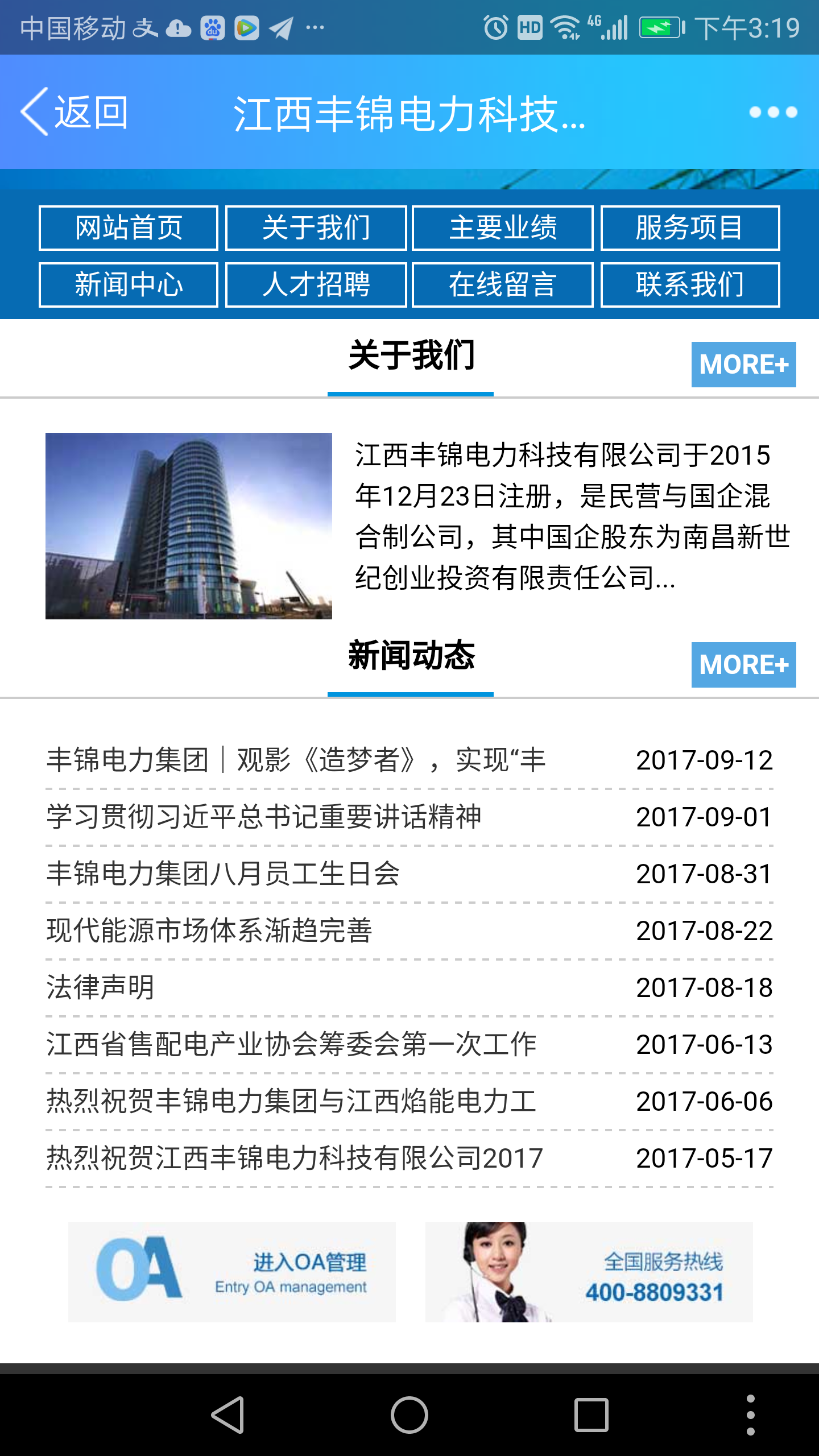Image resolution: width=819 pixels, height=1456 pixels.
Task: Tap MORE+ next to 新闻动态 heading
Action: (x=743, y=665)
